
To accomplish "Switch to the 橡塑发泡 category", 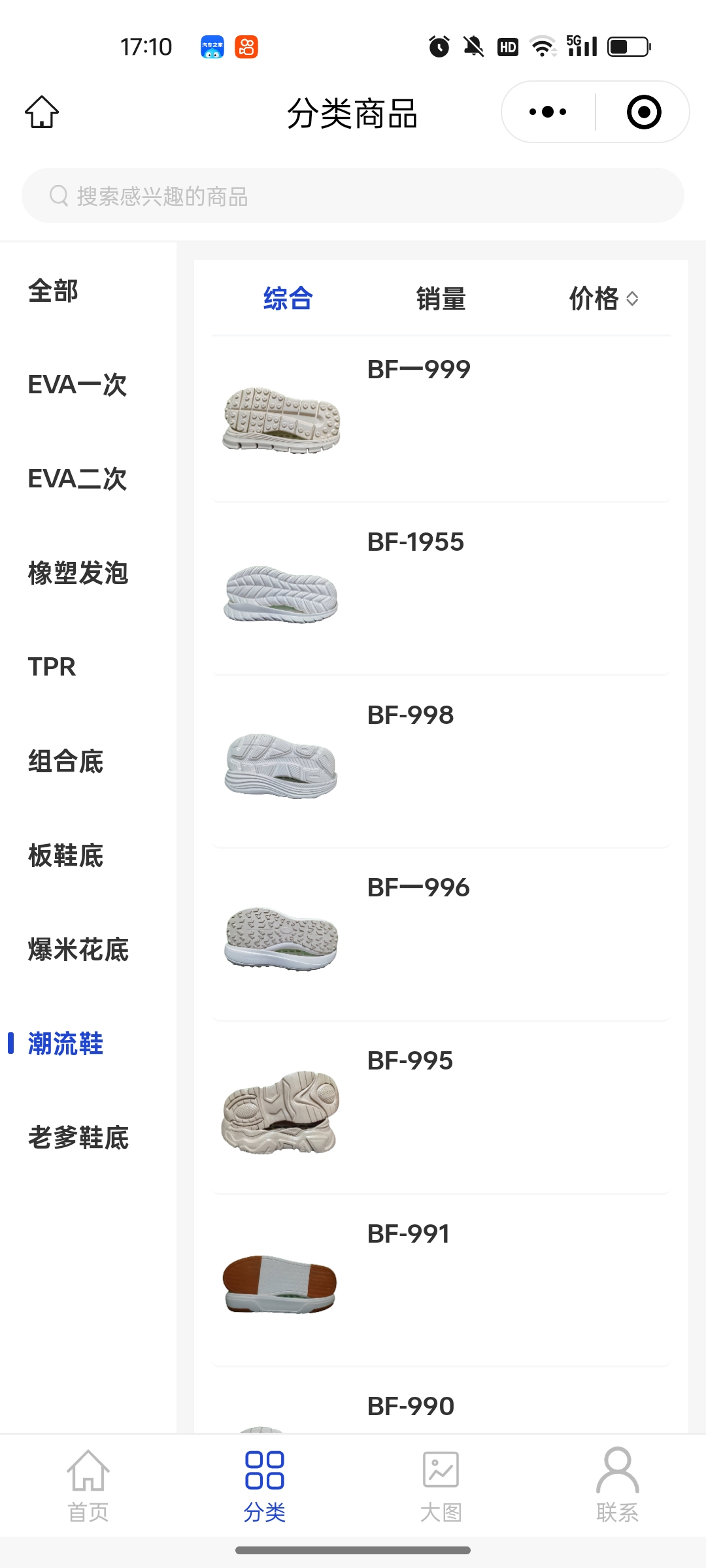I will tap(78, 573).
